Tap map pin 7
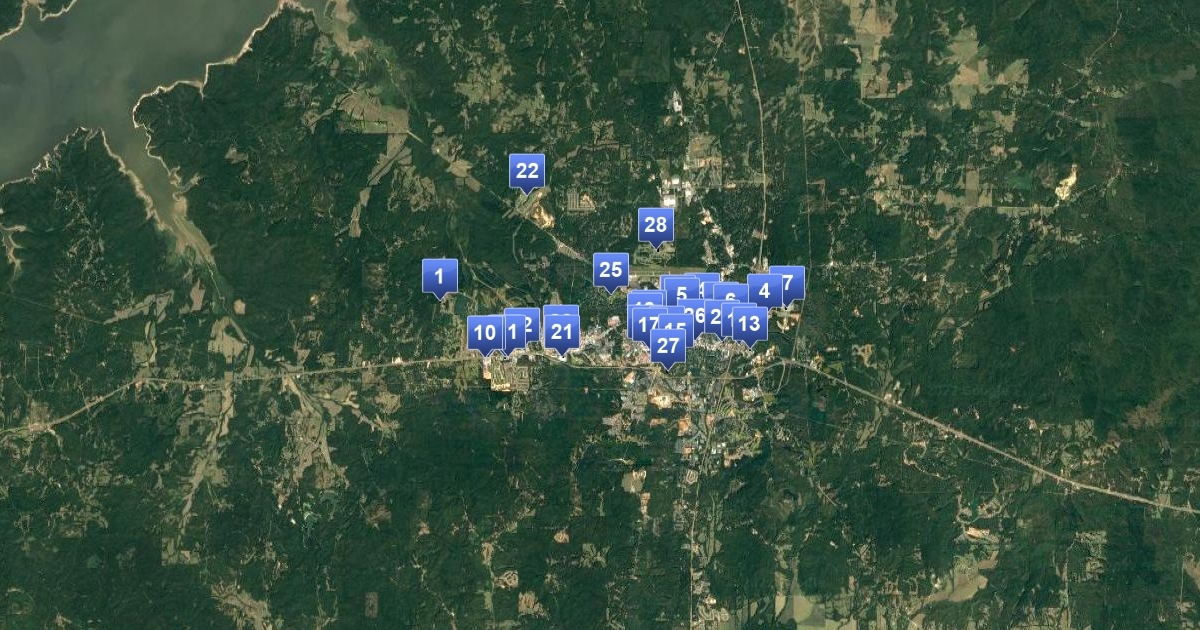Image resolution: width=1200 pixels, height=630 pixels. (790, 283)
